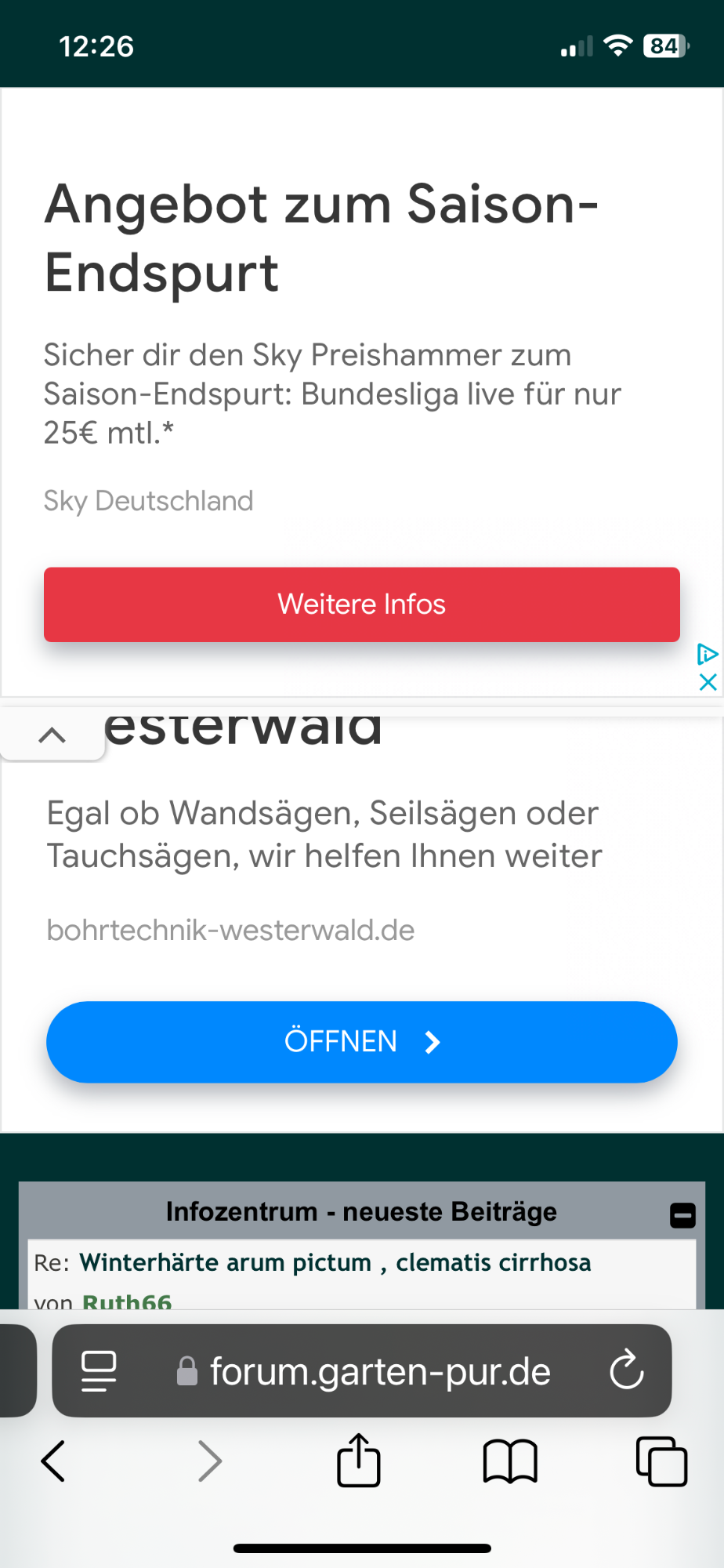This screenshot has height=1568, width=724.
Task: Collapse the Infozentrum neueste Beiträge panel
Action: coord(682,1215)
